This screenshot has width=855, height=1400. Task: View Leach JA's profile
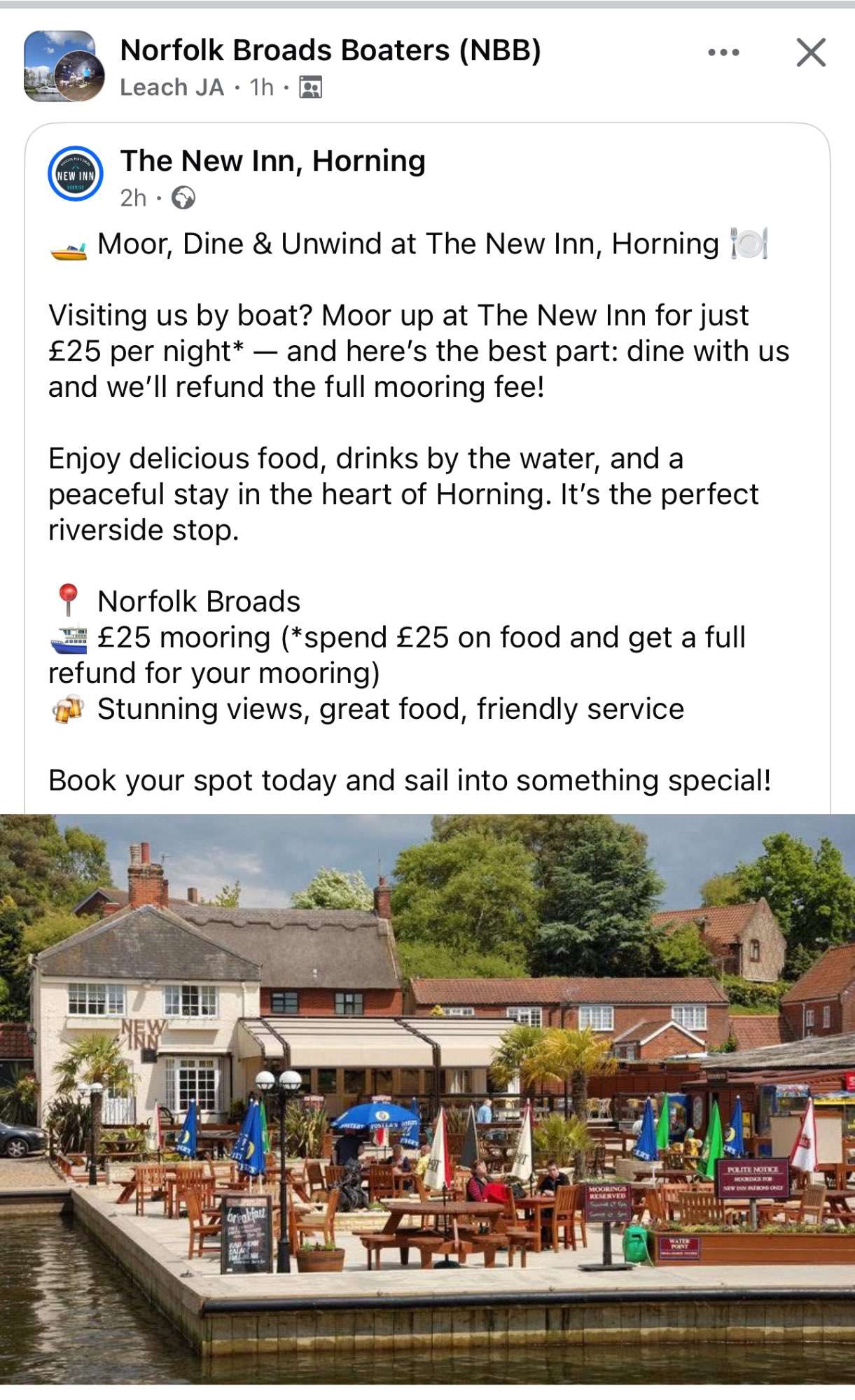coord(172,87)
